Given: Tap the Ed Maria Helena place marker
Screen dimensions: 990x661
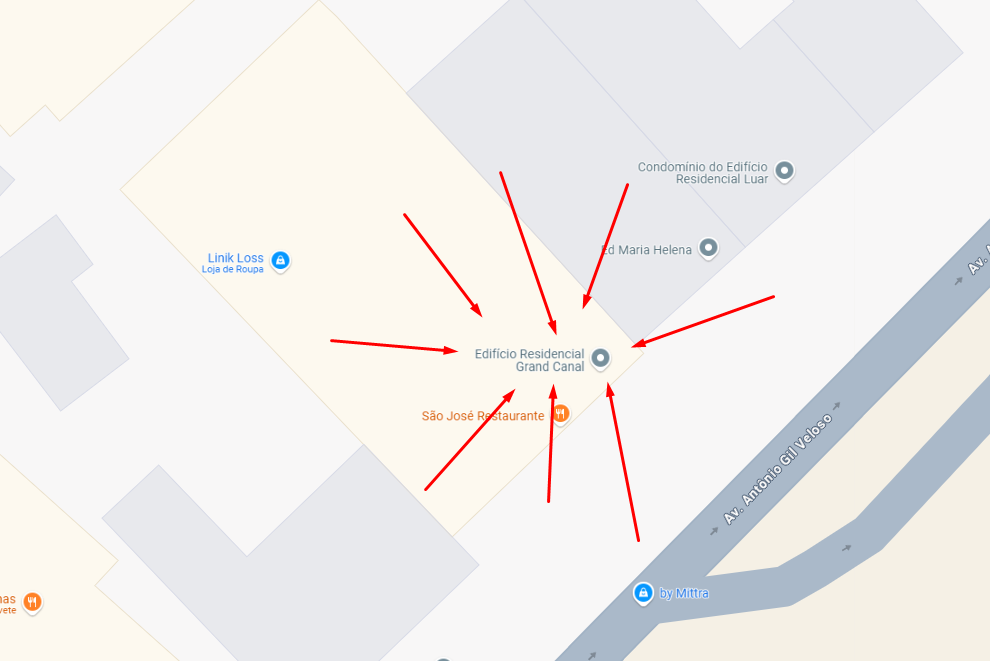Looking at the screenshot, I should pyautogui.click(x=709, y=246).
